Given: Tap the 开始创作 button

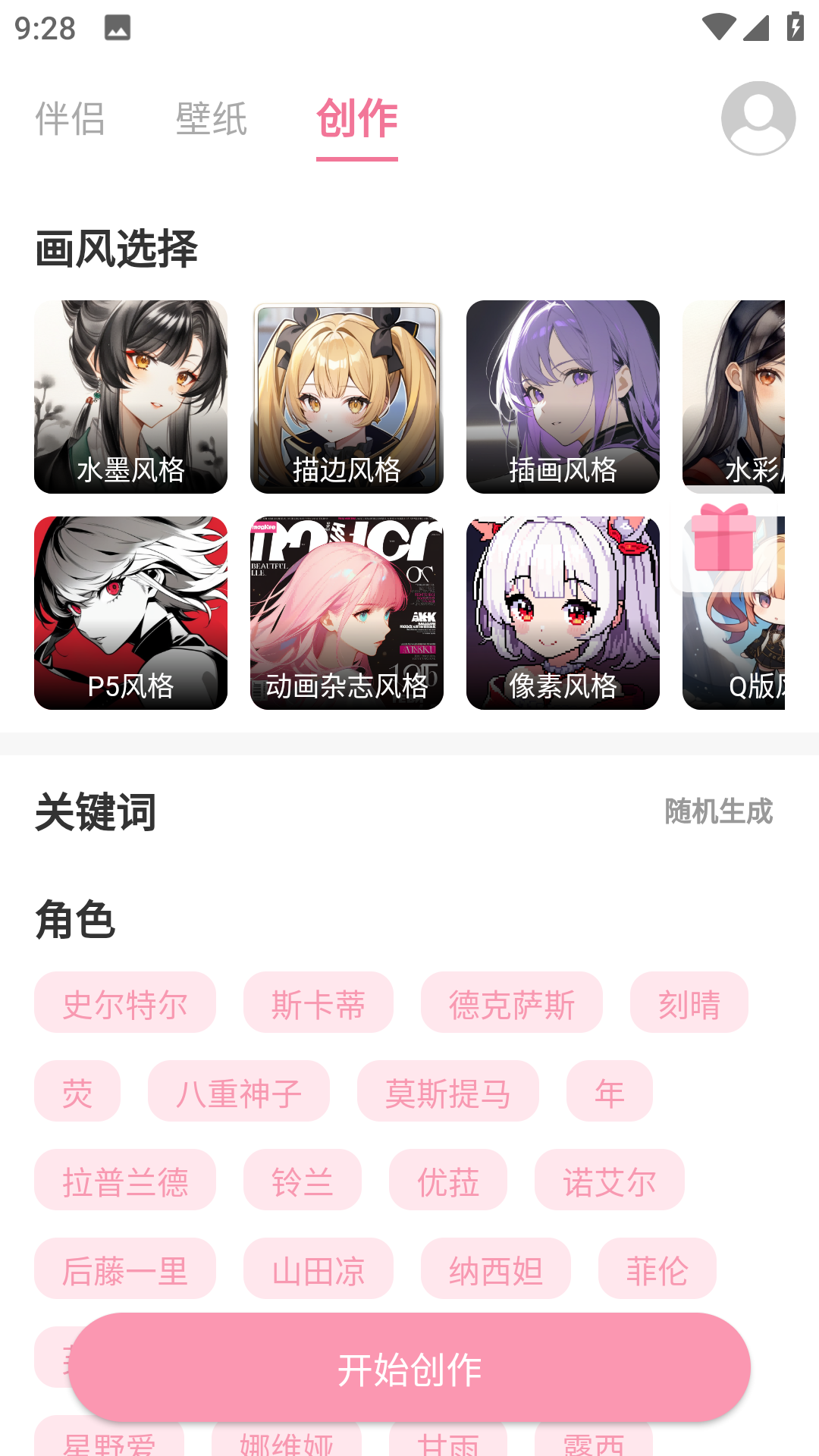Looking at the screenshot, I should pos(409,1368).
